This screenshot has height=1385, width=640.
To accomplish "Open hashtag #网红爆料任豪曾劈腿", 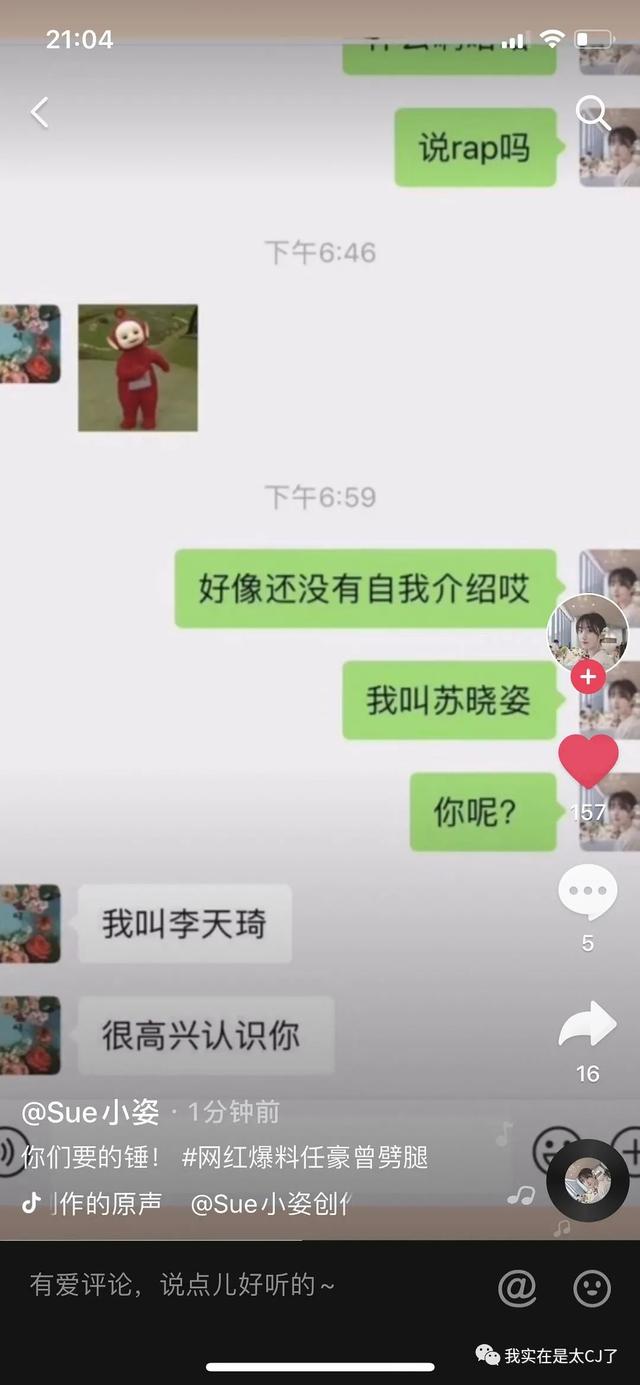I will [305, 1158].
